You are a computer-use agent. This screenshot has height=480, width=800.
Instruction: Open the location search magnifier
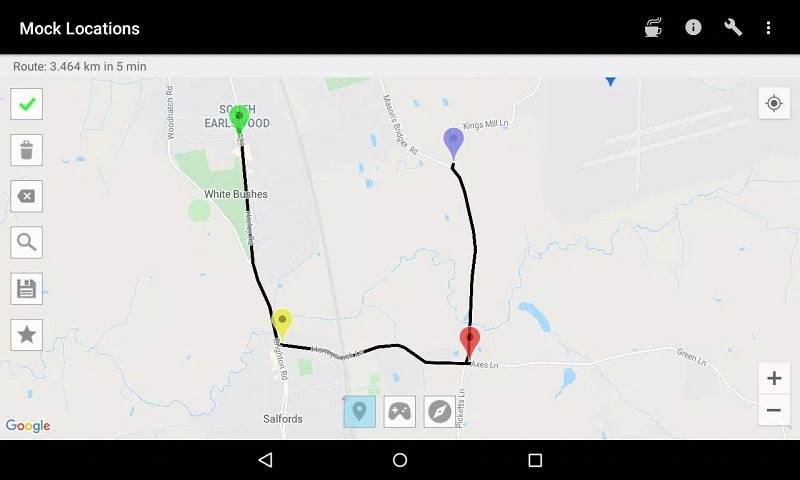click(x=27, y=242)
